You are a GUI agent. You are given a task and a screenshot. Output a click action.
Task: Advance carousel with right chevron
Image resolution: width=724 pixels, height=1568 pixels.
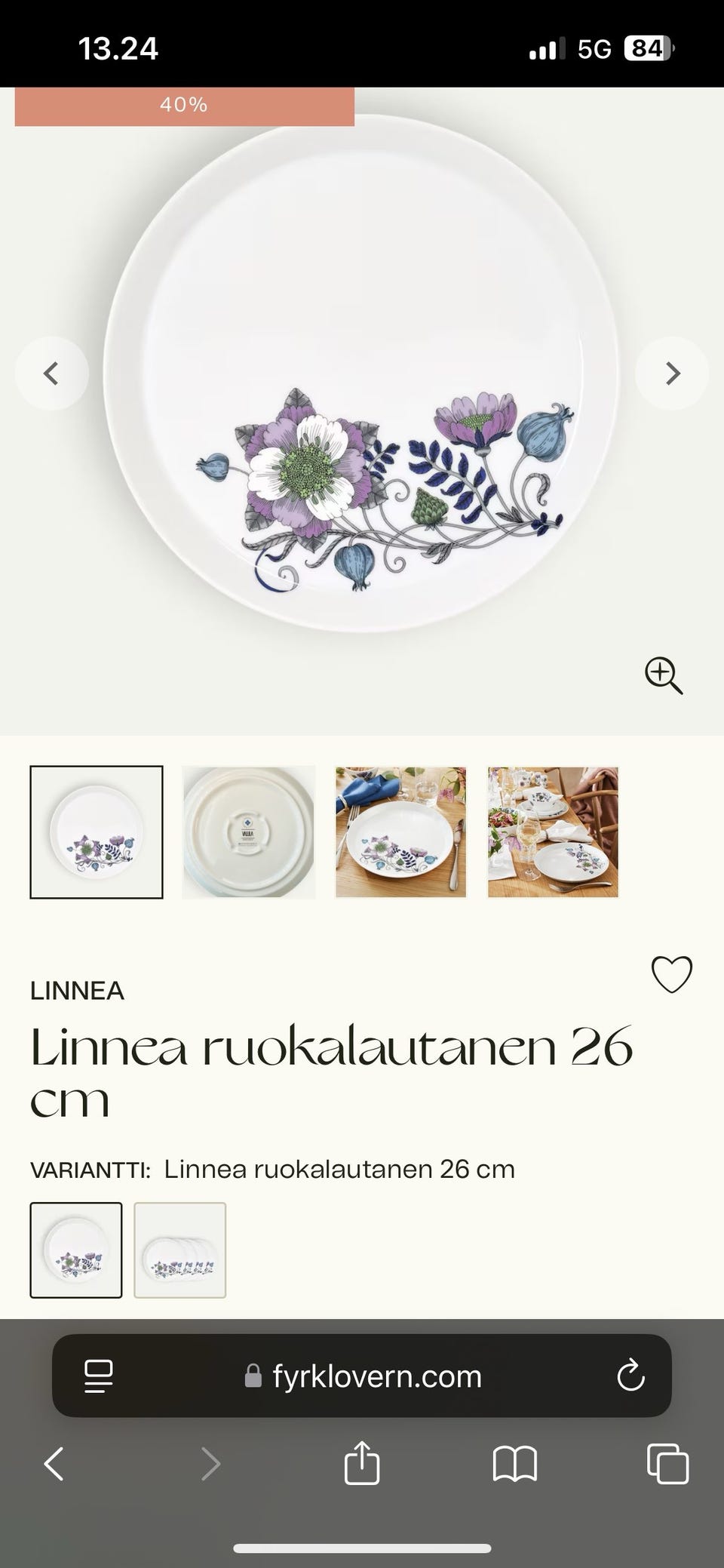click(671, 373)
